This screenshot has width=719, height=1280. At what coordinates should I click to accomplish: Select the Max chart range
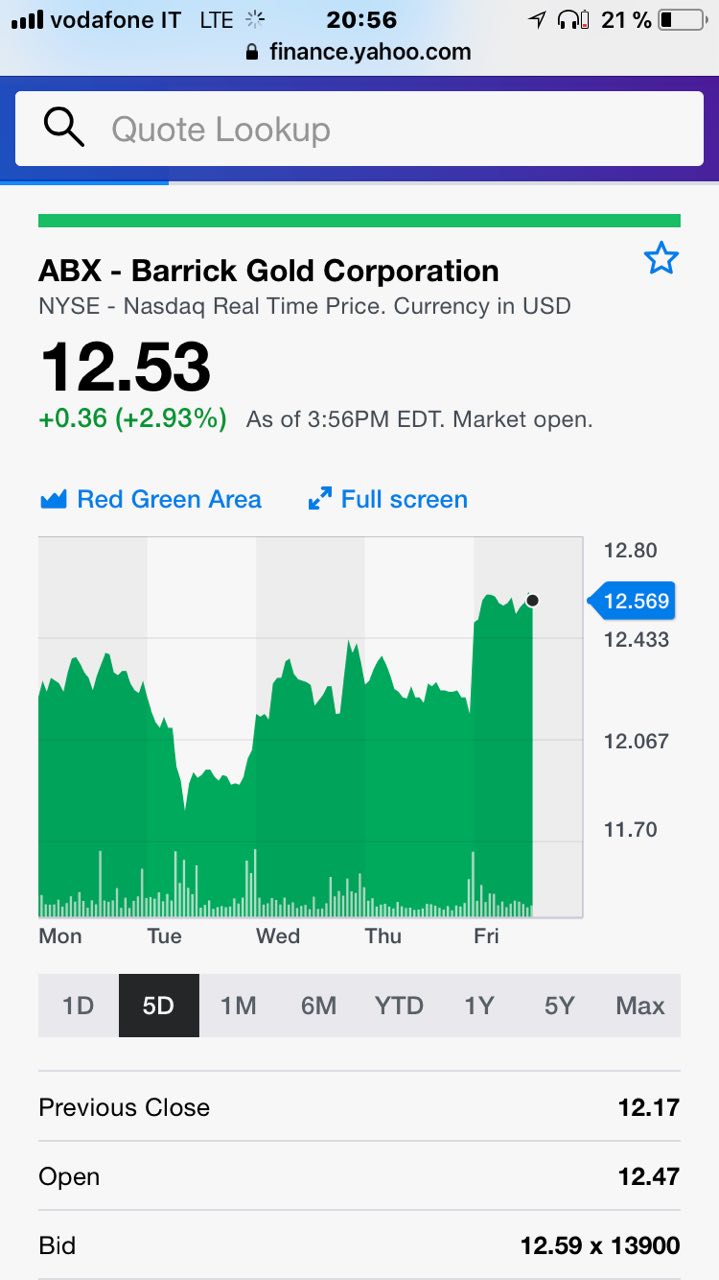640,1005
